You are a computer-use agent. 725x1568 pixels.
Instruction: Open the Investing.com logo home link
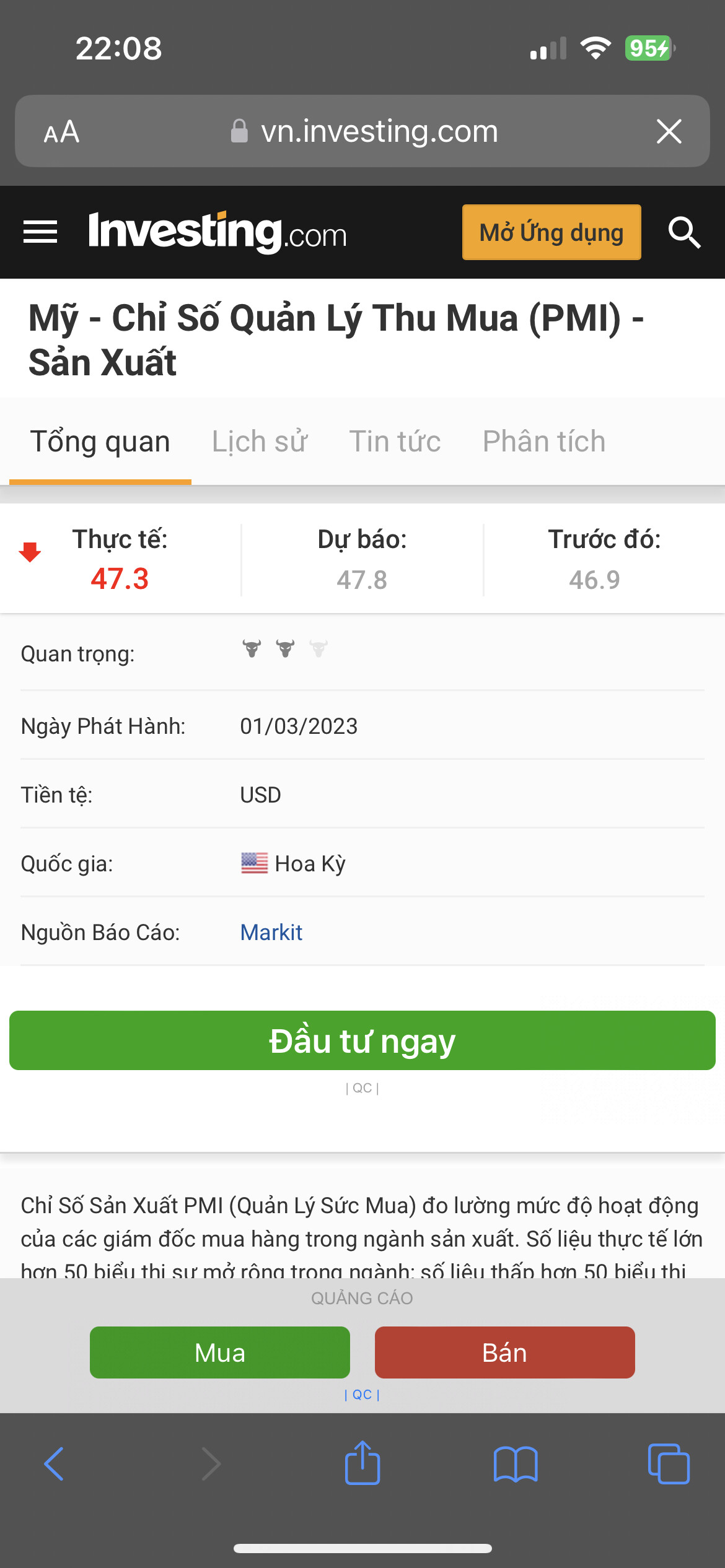click(217, 232)
